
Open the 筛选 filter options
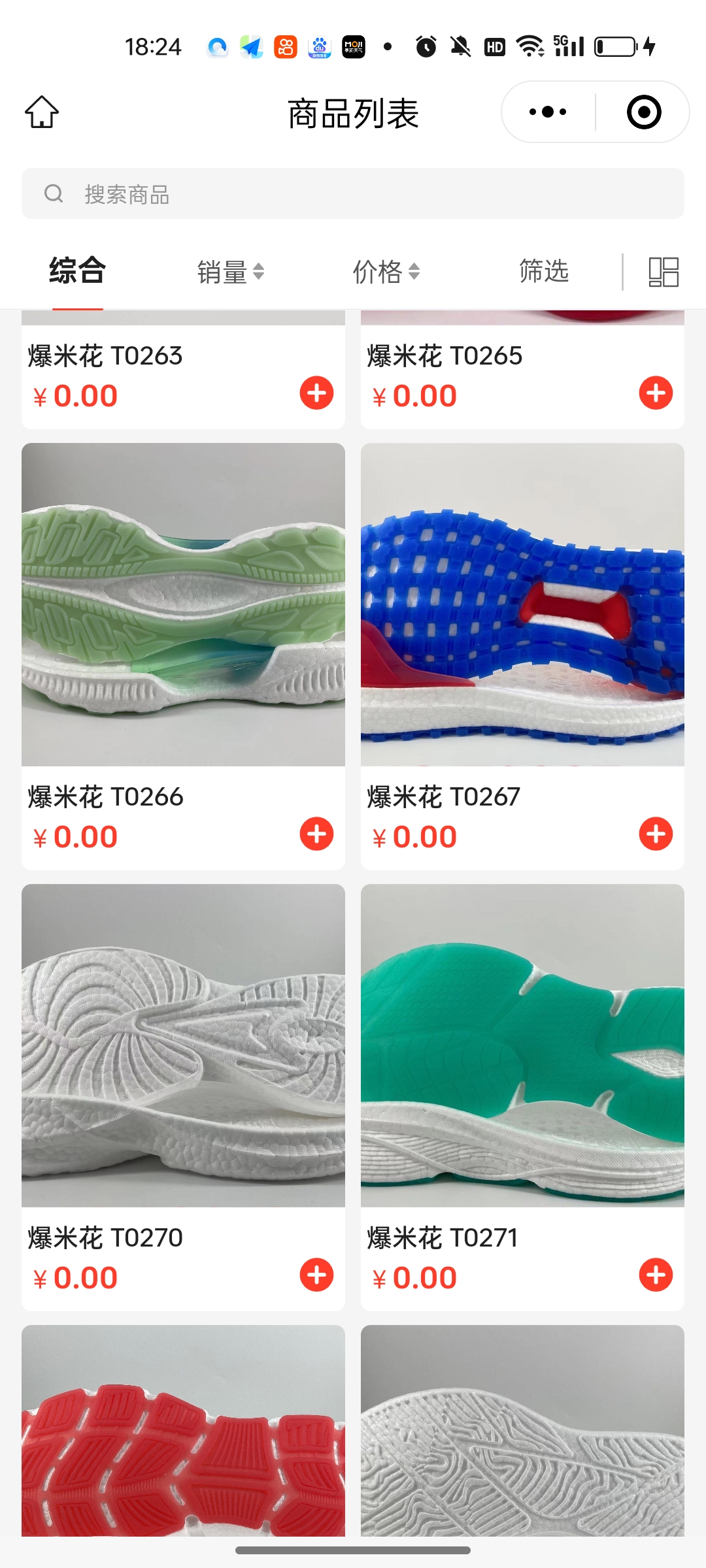click(x=543, y=271)
